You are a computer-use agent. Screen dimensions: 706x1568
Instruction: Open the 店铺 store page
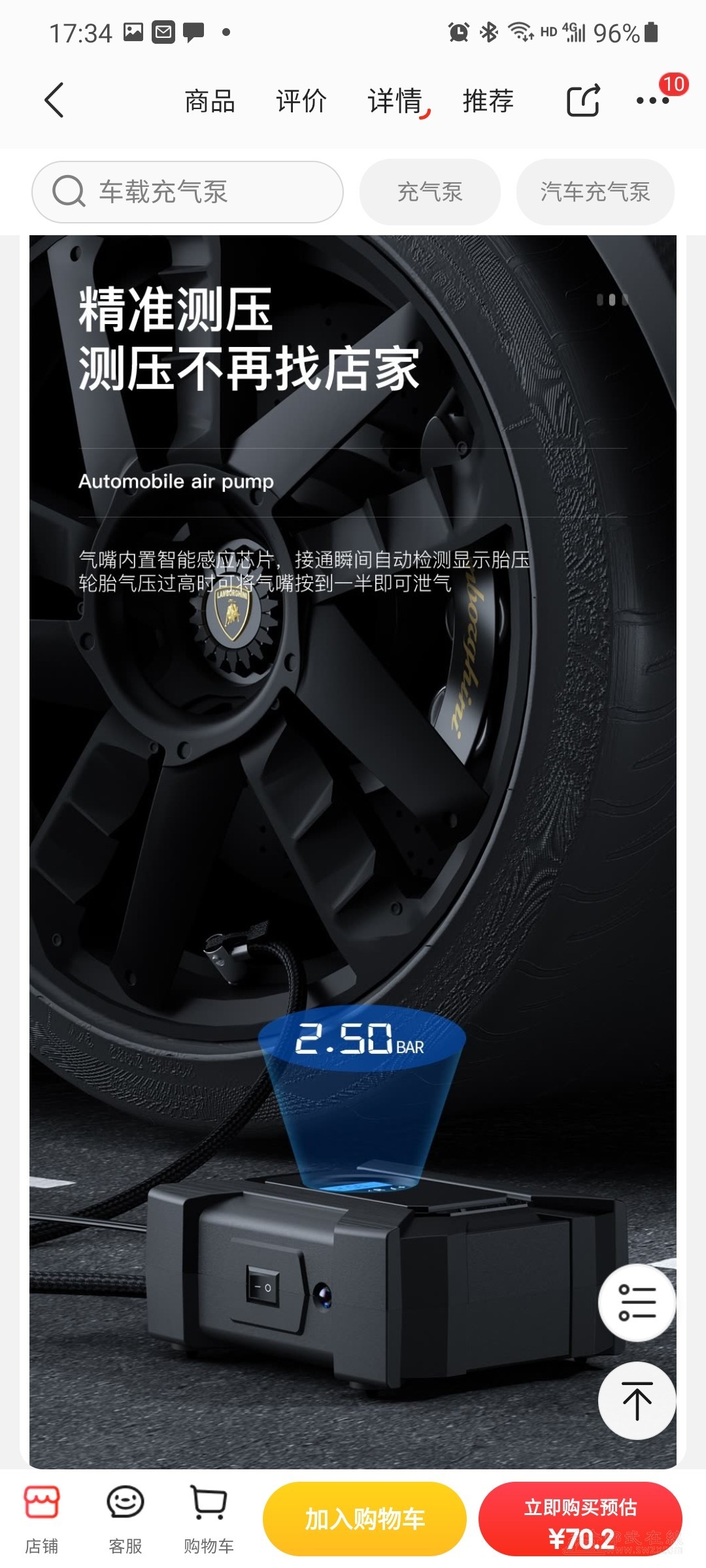(x=42, y=1520)
